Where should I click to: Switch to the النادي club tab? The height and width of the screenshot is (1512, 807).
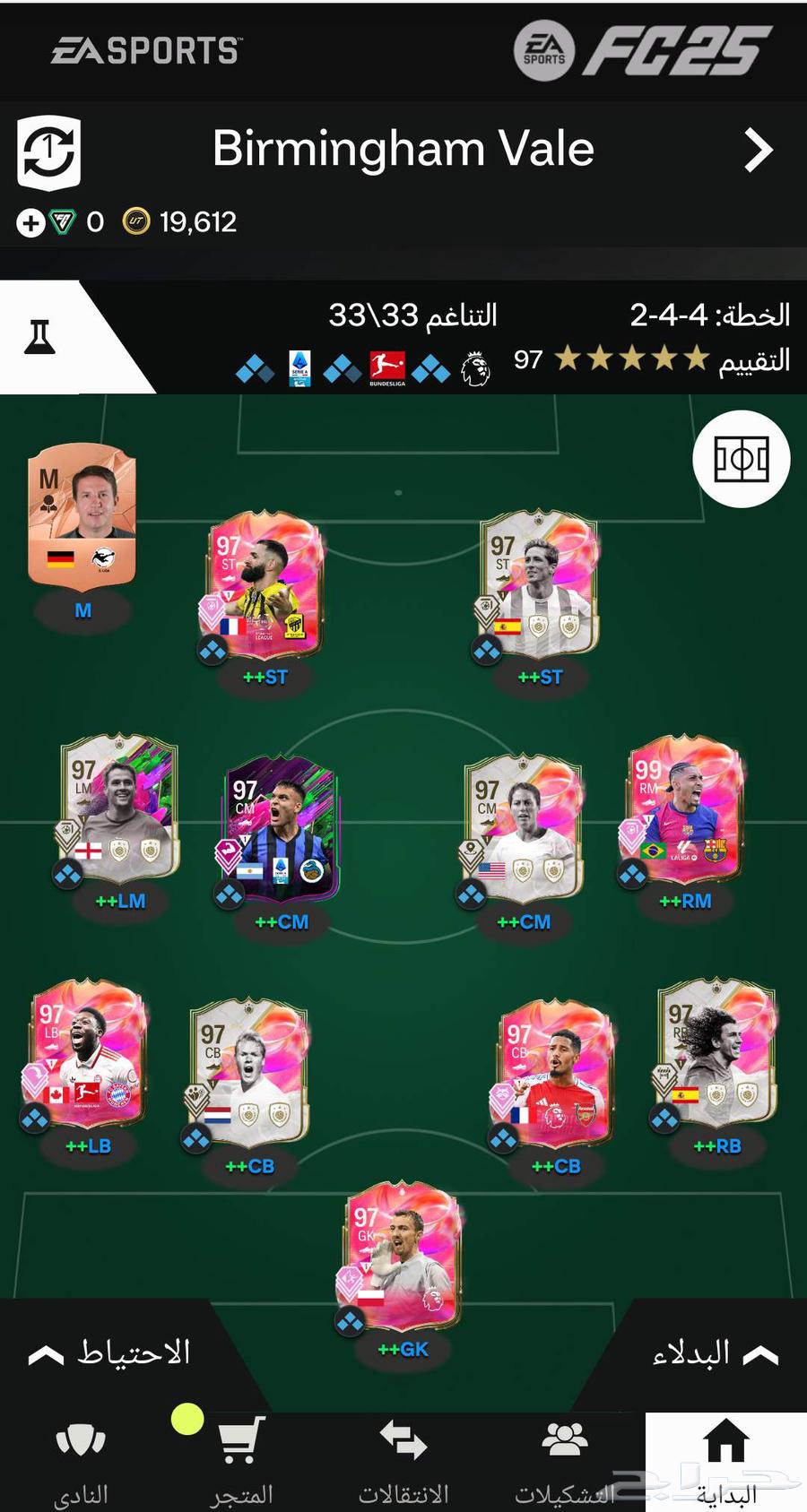81,1461
